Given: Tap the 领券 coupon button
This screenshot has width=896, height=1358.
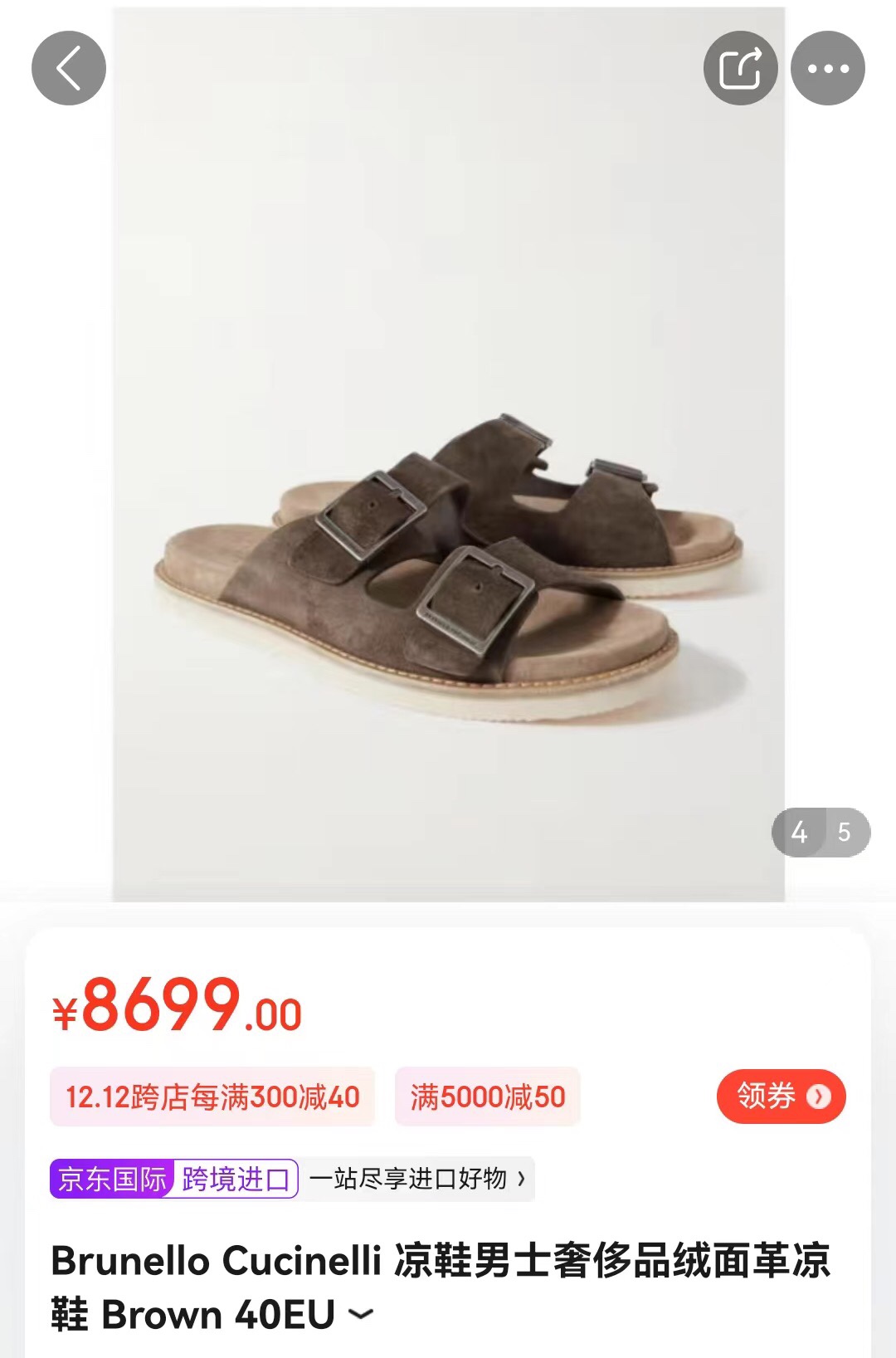Looking at the screenshot, I should click(781, 1097).
